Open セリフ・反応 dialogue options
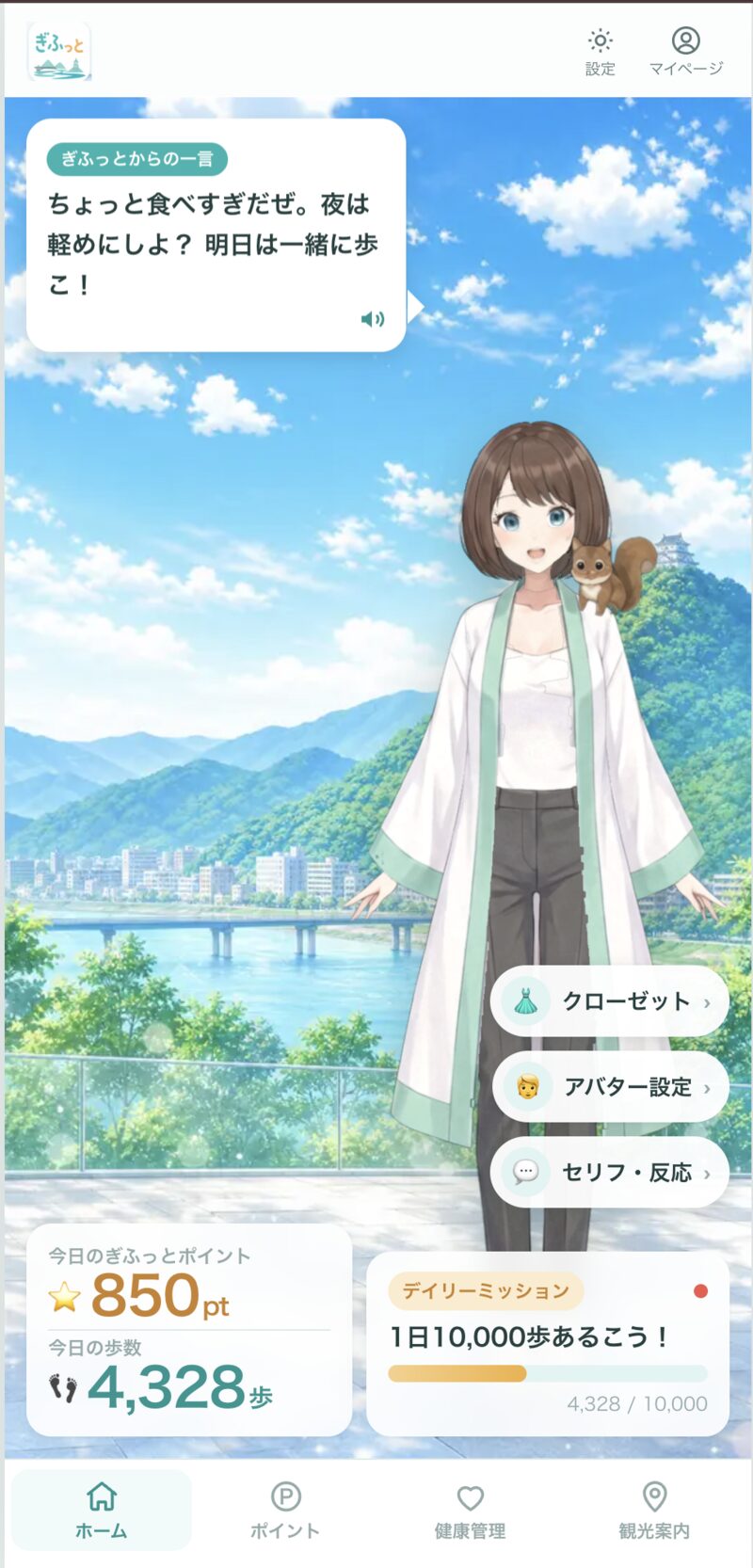This screenshot has width=753, height=1568. point(610,1173)
